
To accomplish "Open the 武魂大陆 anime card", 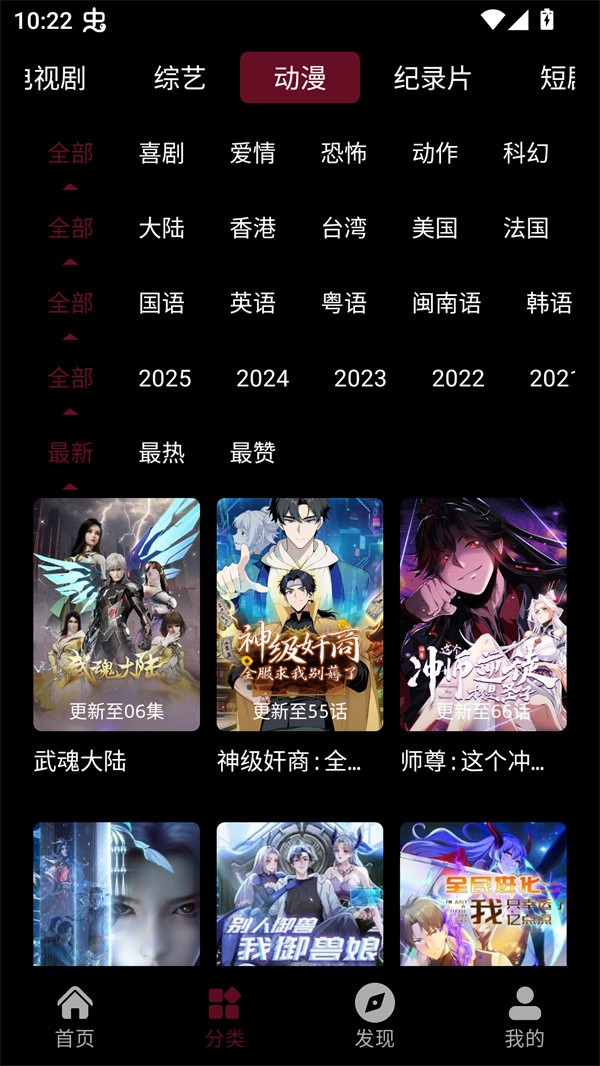I will (x=117, y=615).
